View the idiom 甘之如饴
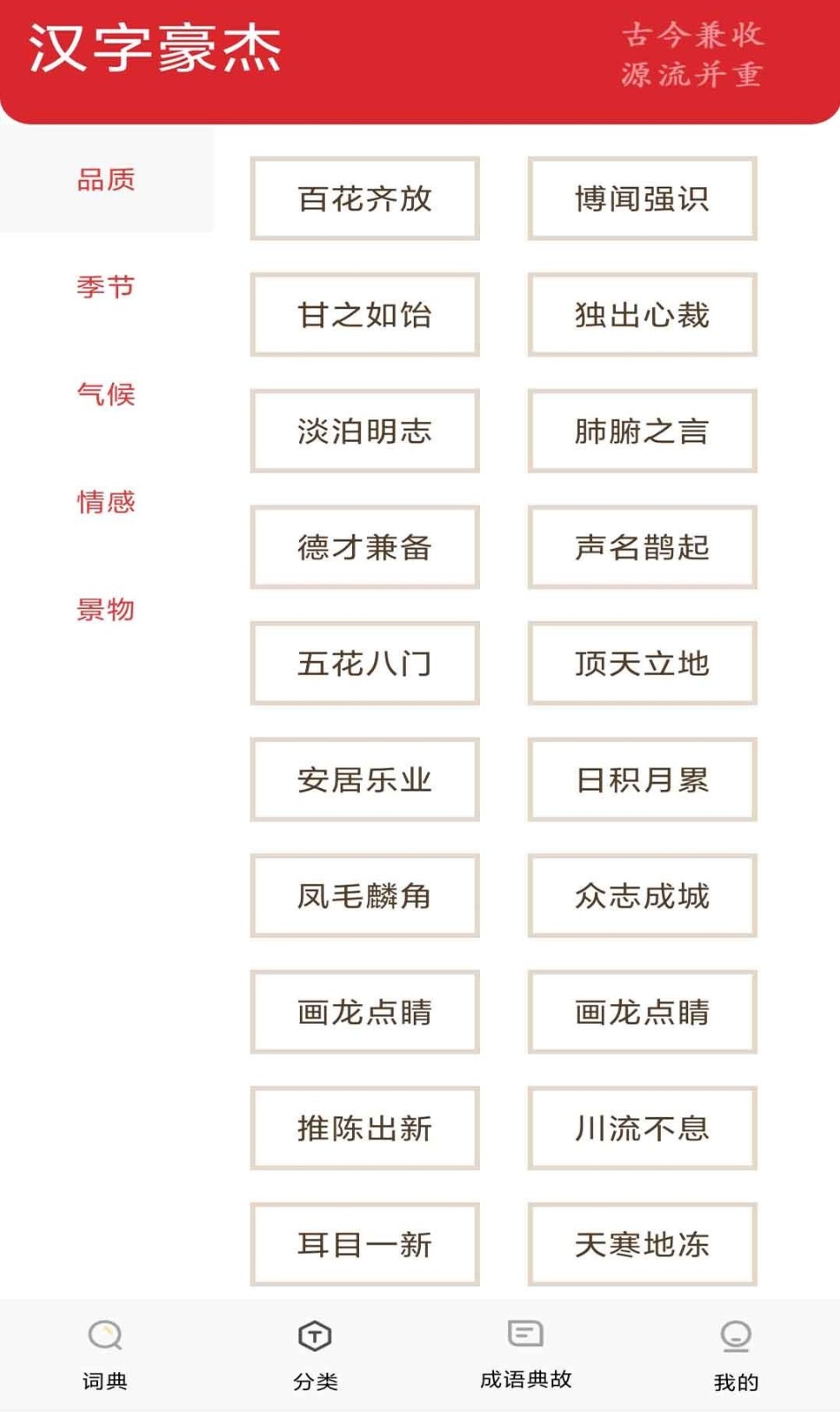The image size is (840, 1412). pyautogui.click(x=364, y=315)
